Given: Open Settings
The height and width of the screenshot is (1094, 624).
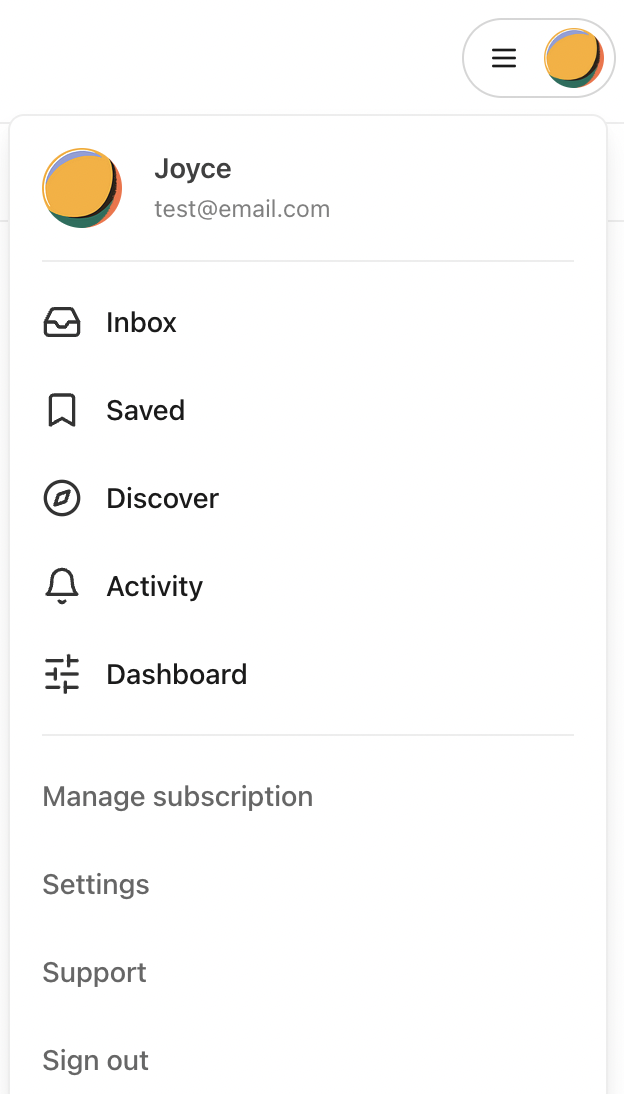Looking at the screenshot, I should pyautogui.click(x=308, y=885).
